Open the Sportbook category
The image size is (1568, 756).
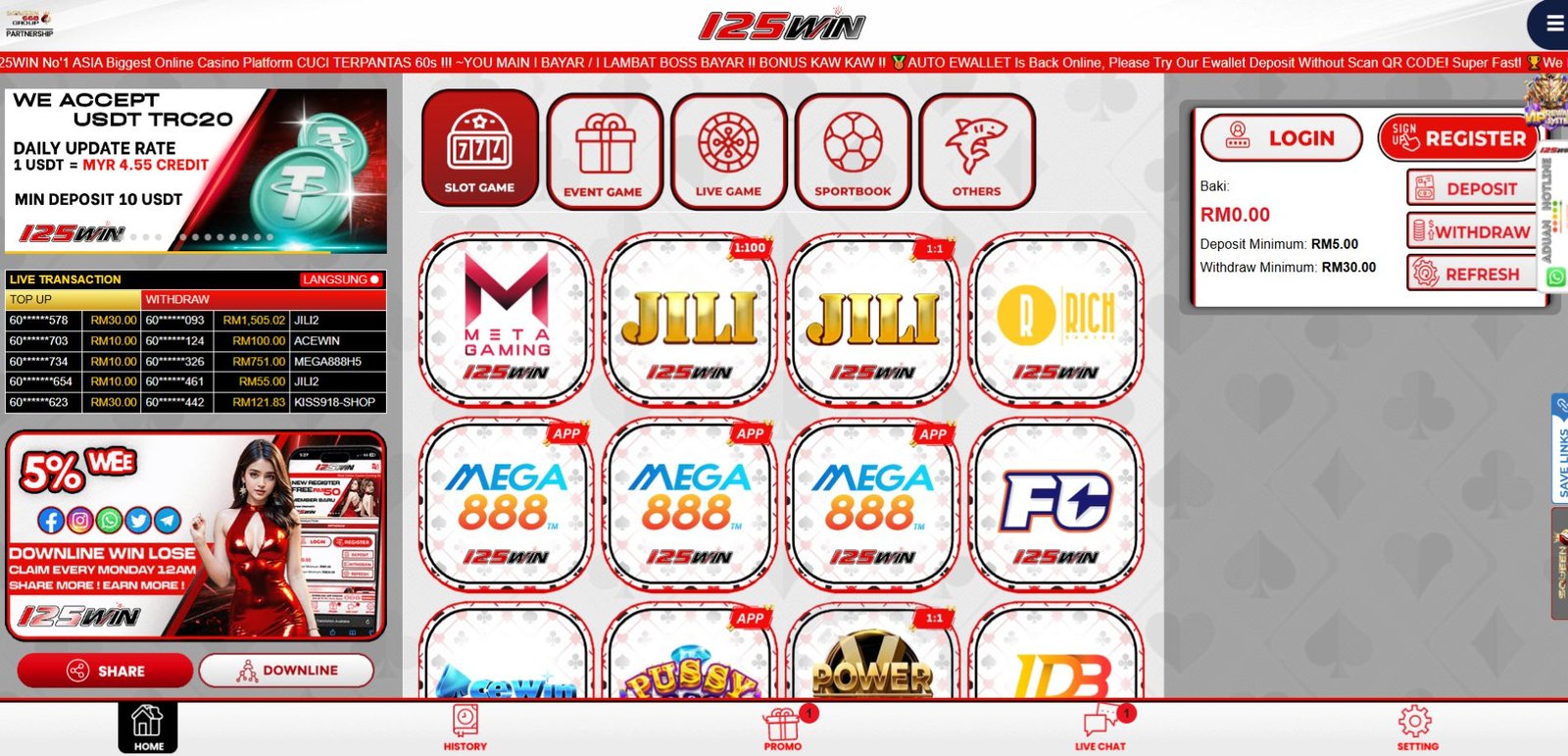[x=853, y=152]
